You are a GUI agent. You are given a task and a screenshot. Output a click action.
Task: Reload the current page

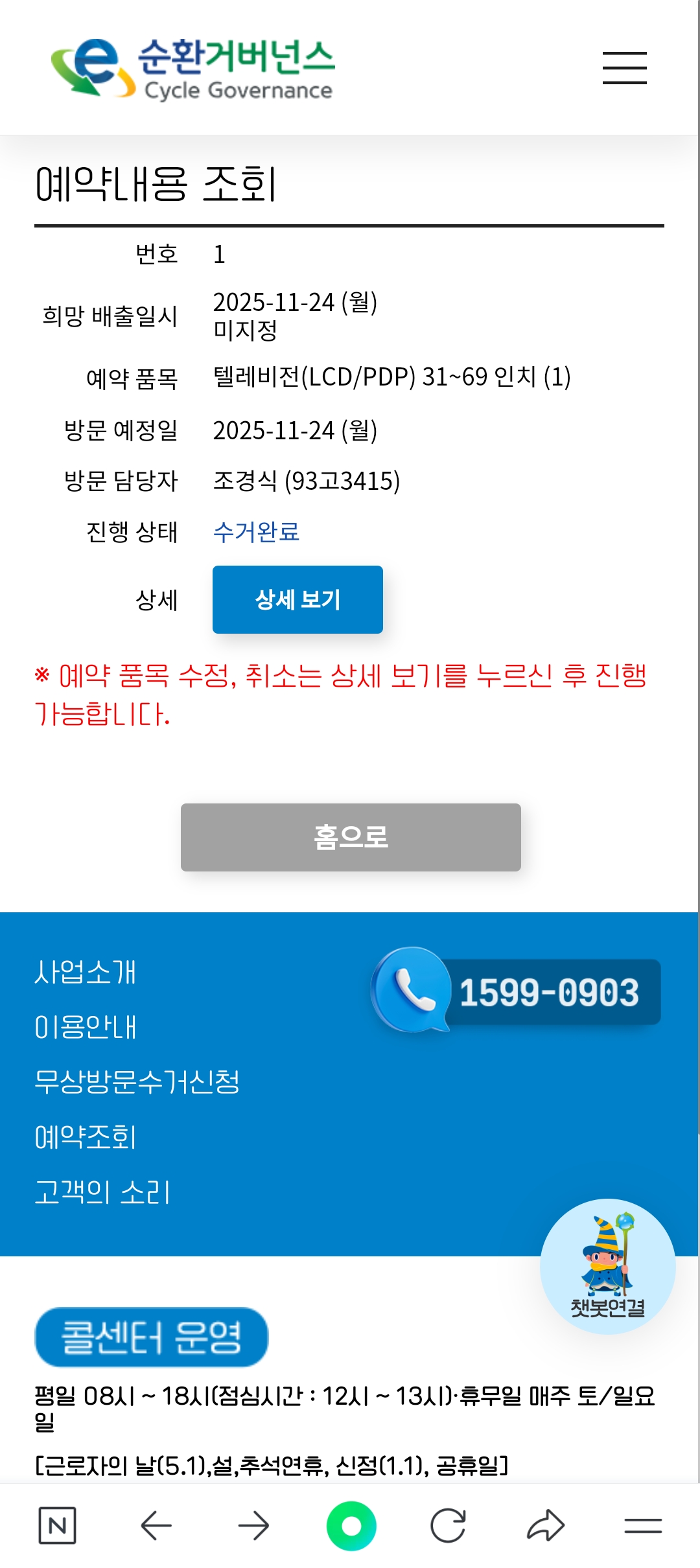point(448,1526)
